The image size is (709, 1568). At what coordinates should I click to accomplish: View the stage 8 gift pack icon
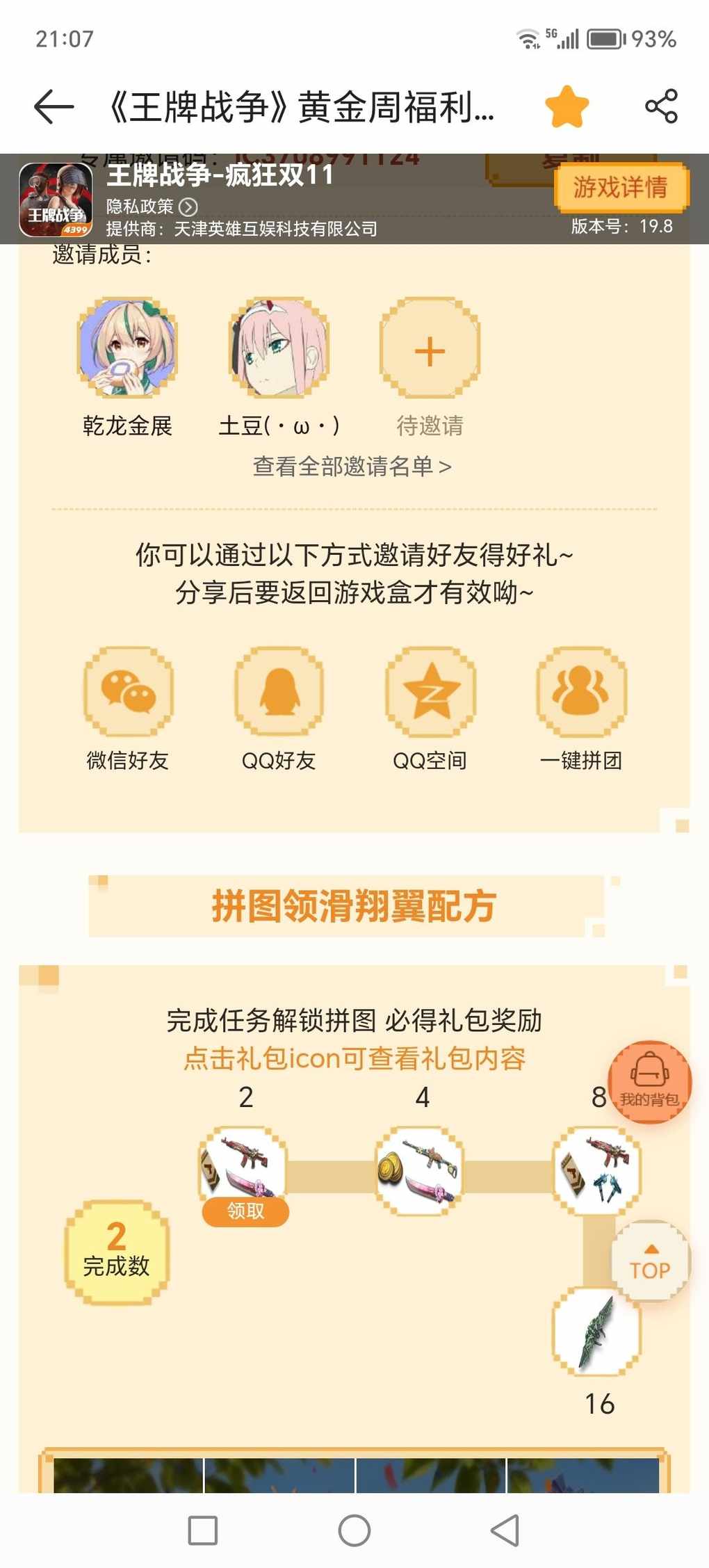(x=596, y=1170)
